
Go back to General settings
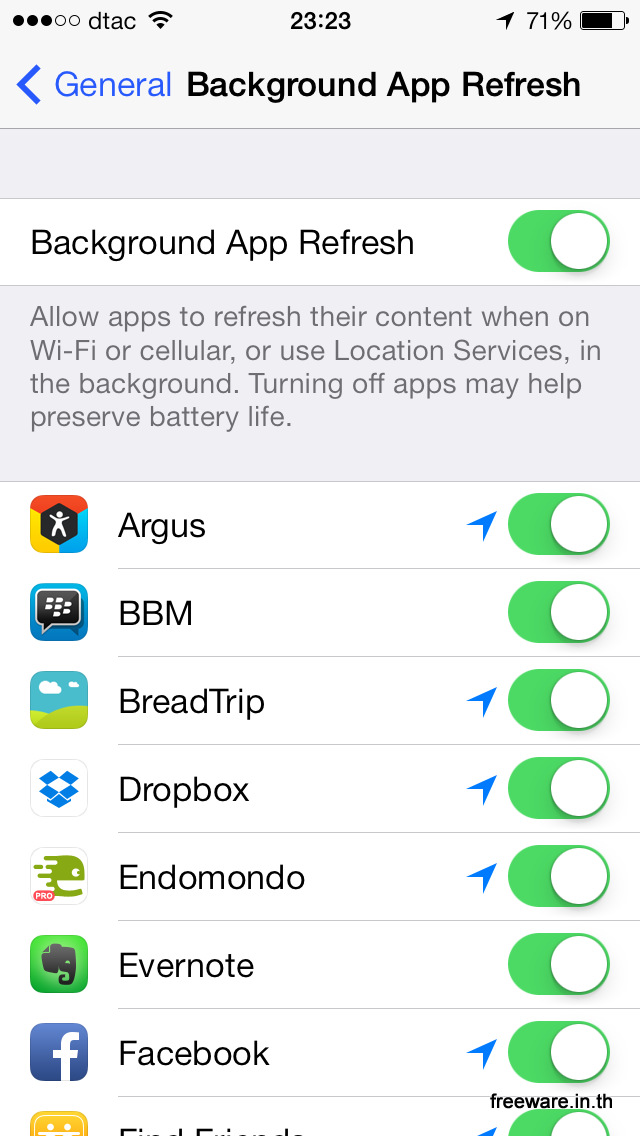pyautogui.click(x=95, y=85)
